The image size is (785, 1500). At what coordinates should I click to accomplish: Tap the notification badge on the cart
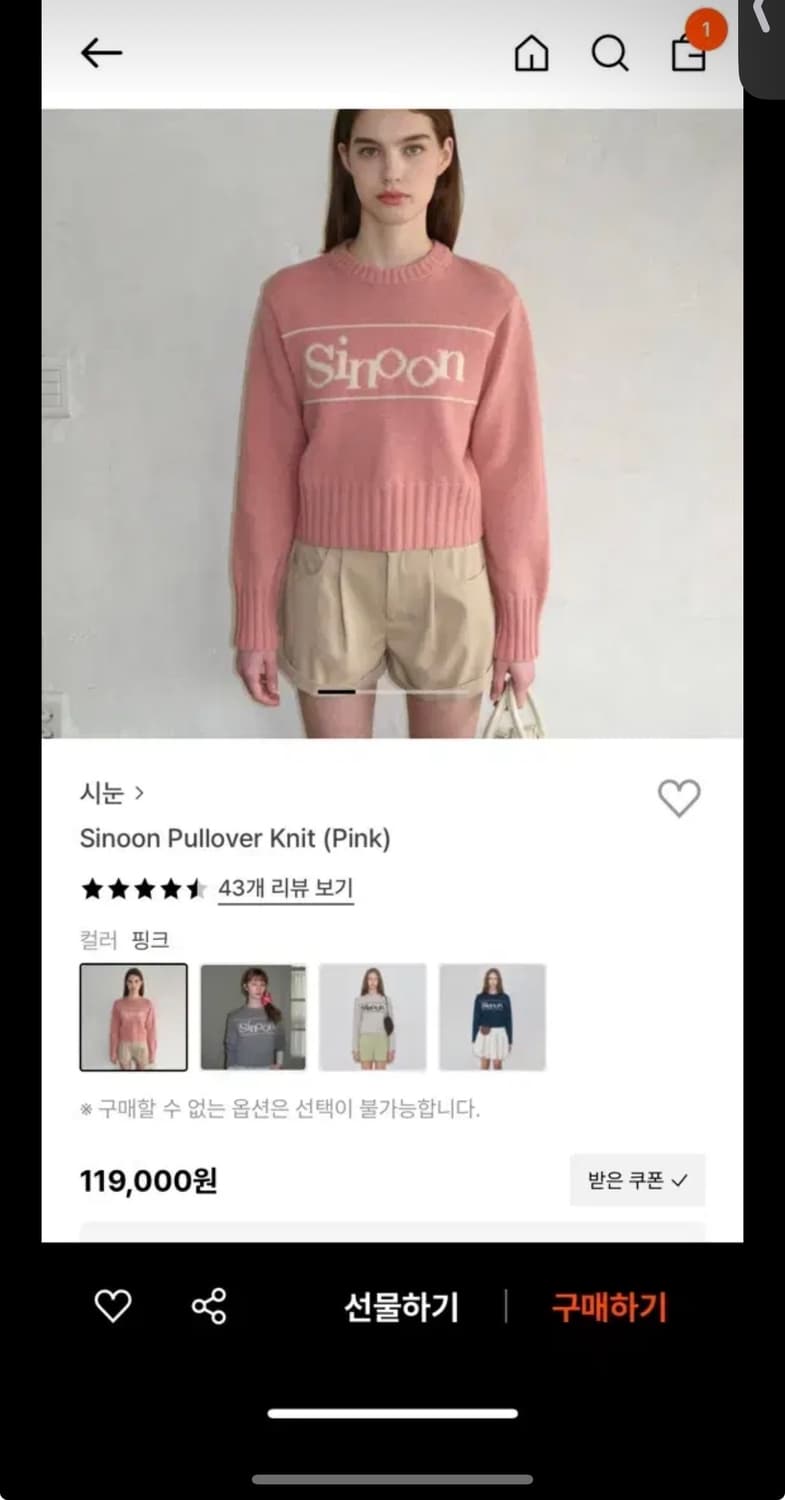[707, 30]
